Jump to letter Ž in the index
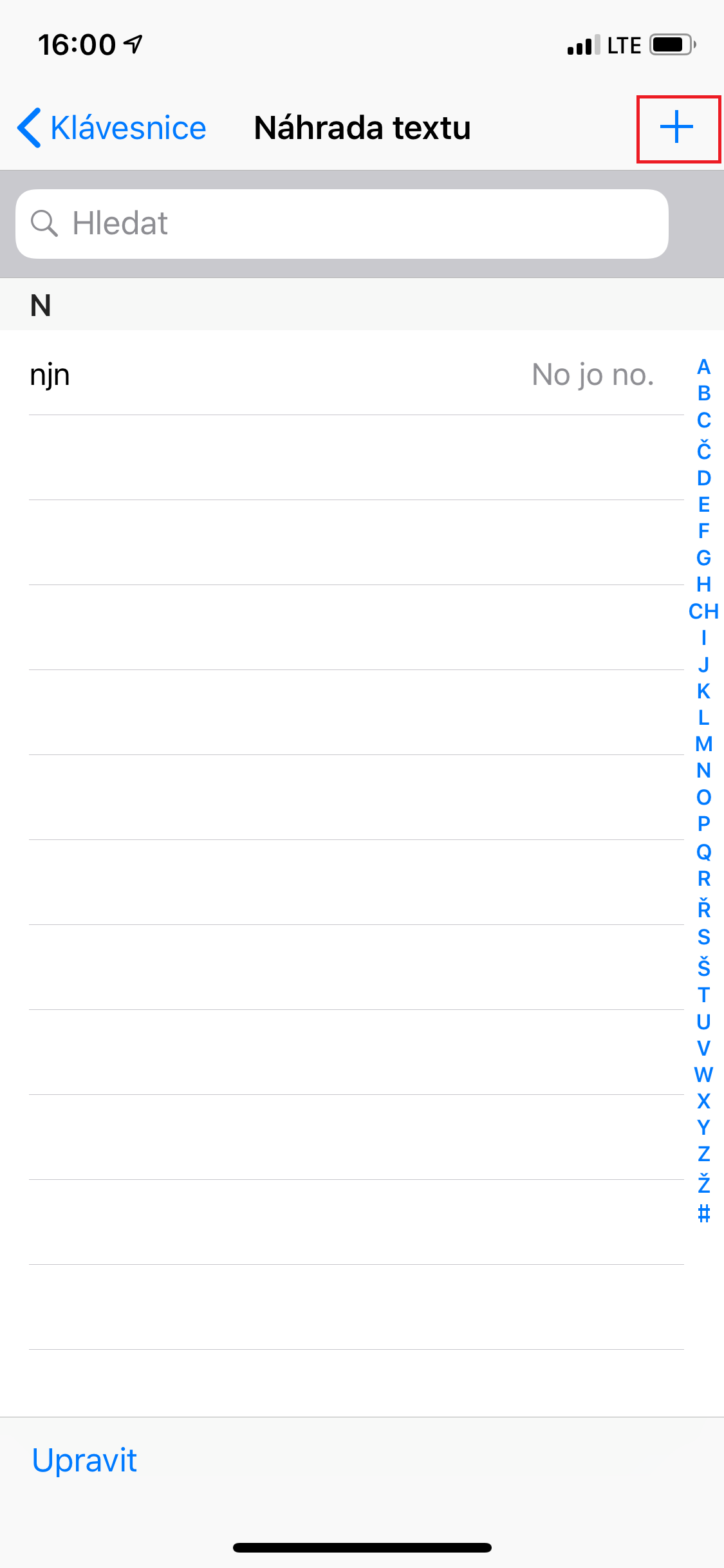This screenshot has height=1568, width=724. (x=703, y=1183)
